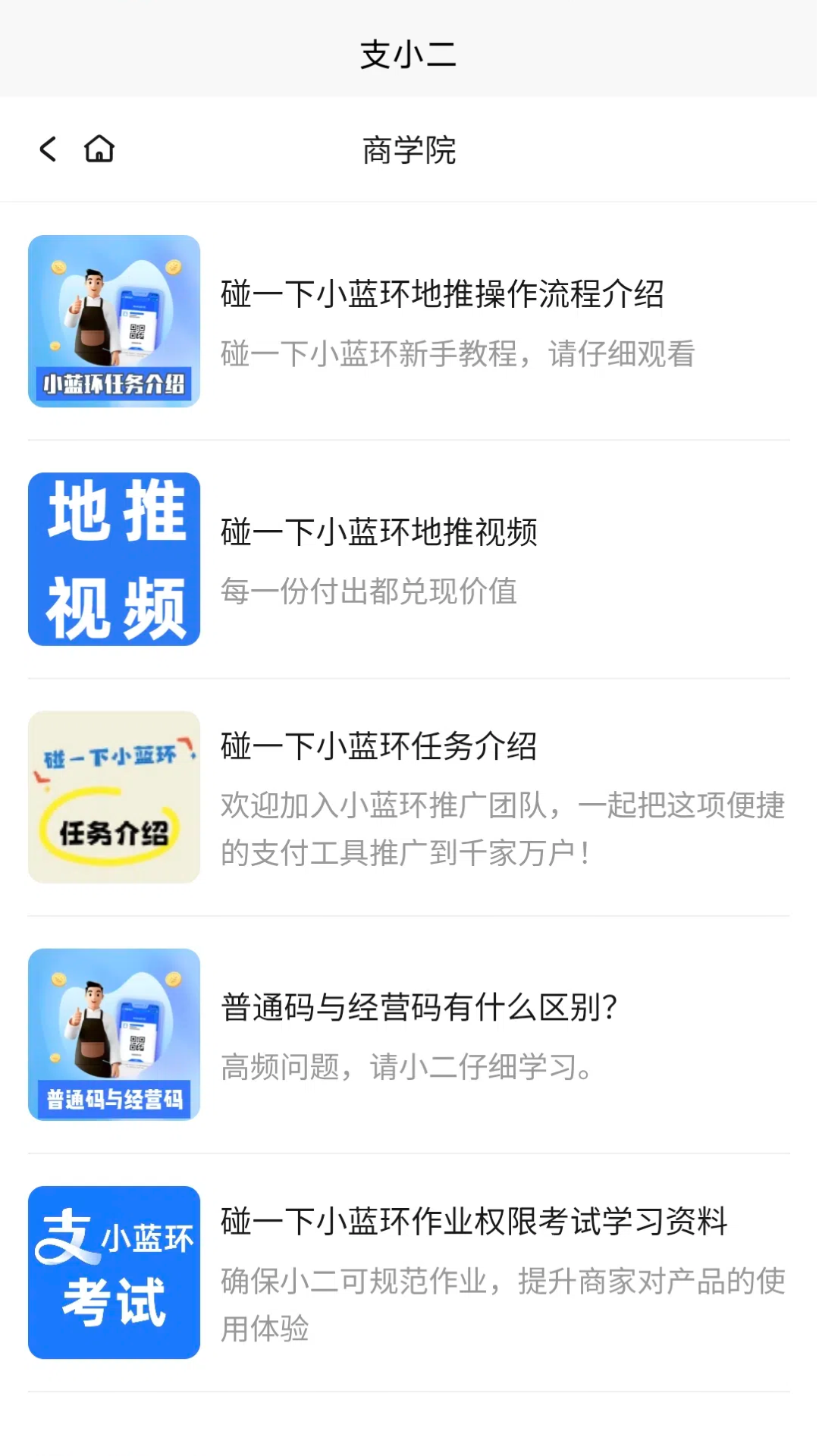Select the 地推视频 blue thumbnail

pos(114,560)
